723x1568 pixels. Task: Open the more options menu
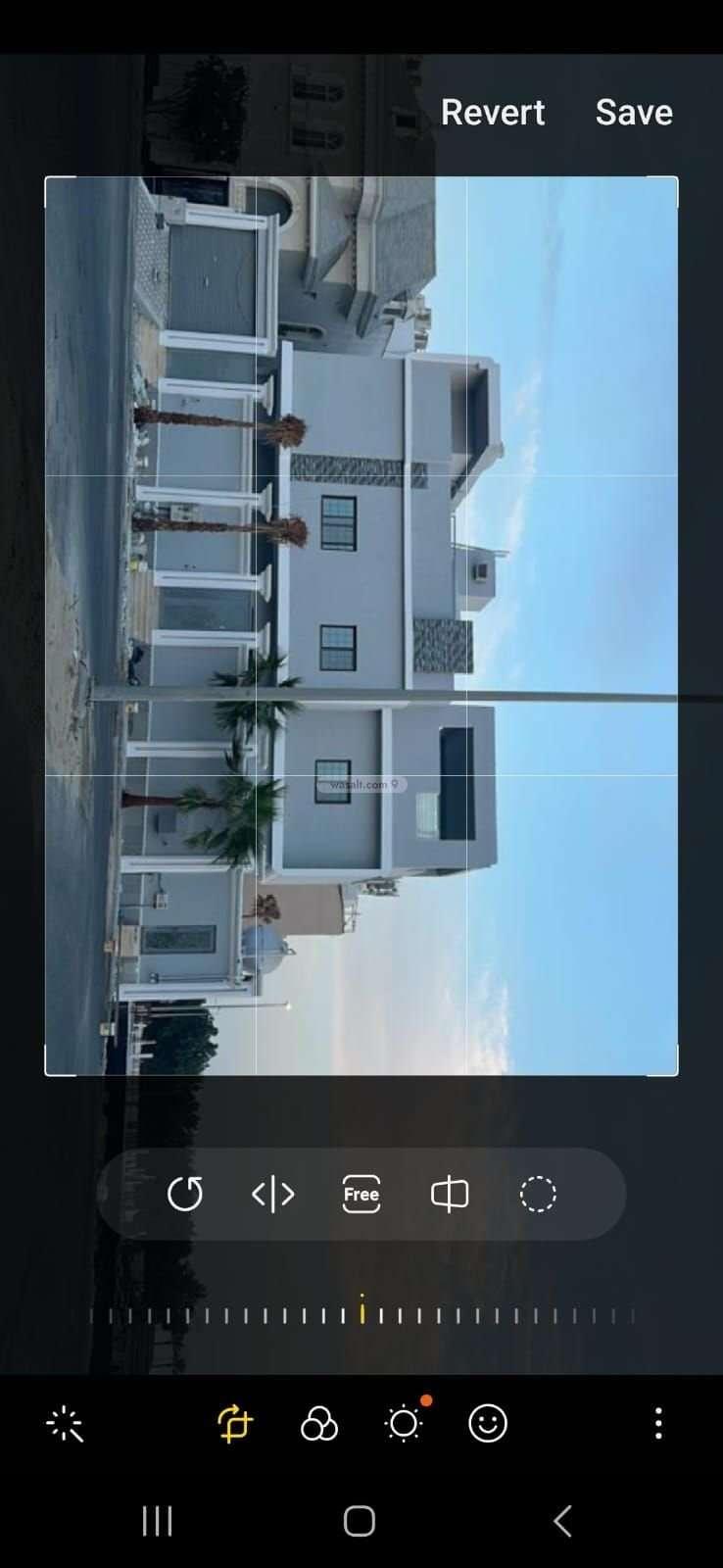[658, 1424]
